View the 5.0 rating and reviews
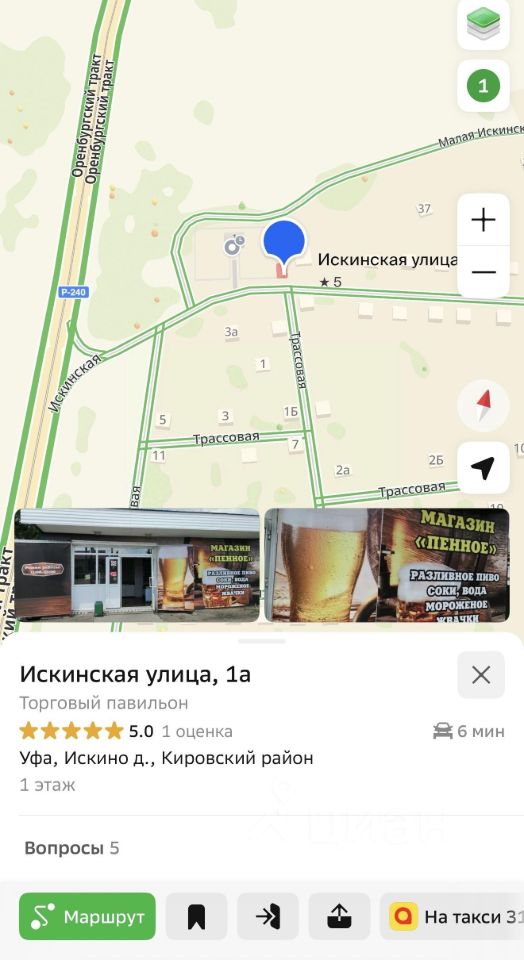 (126, 731)
